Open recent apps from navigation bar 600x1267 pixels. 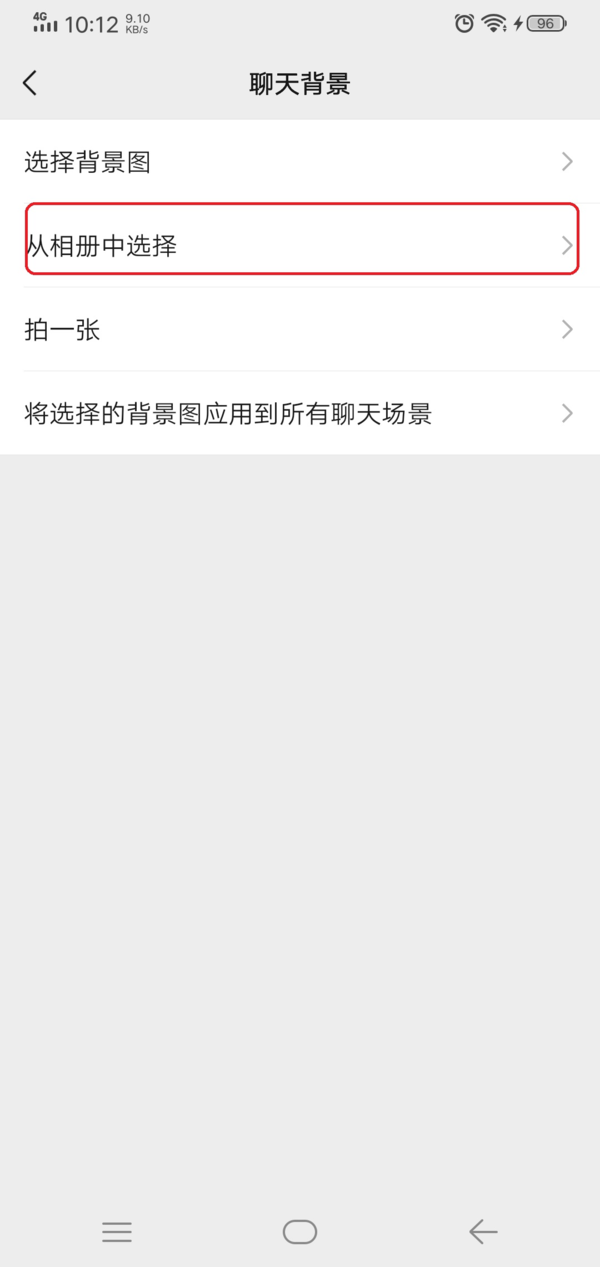(117, 1232)
